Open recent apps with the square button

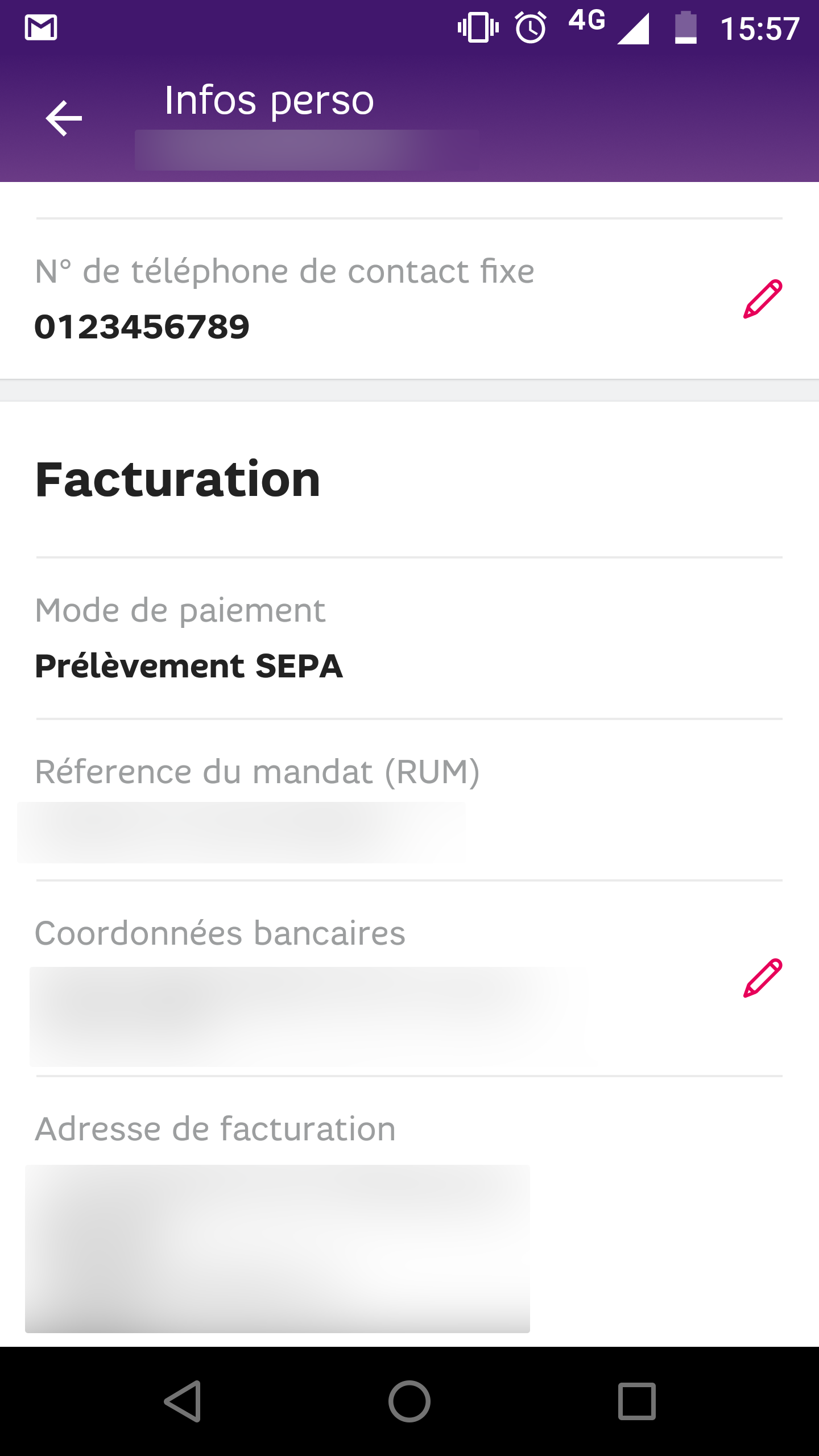(637, 1402)
